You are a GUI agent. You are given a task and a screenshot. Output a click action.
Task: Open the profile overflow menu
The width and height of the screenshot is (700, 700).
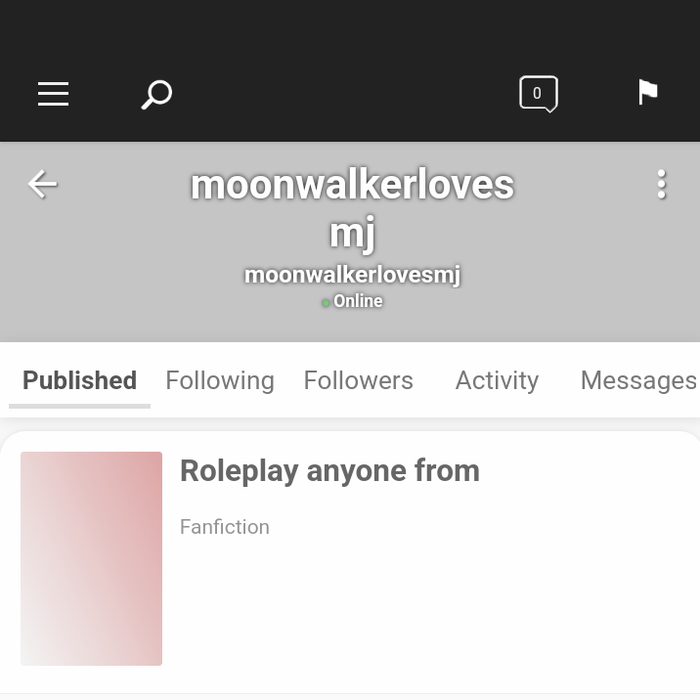coord(661,184)
